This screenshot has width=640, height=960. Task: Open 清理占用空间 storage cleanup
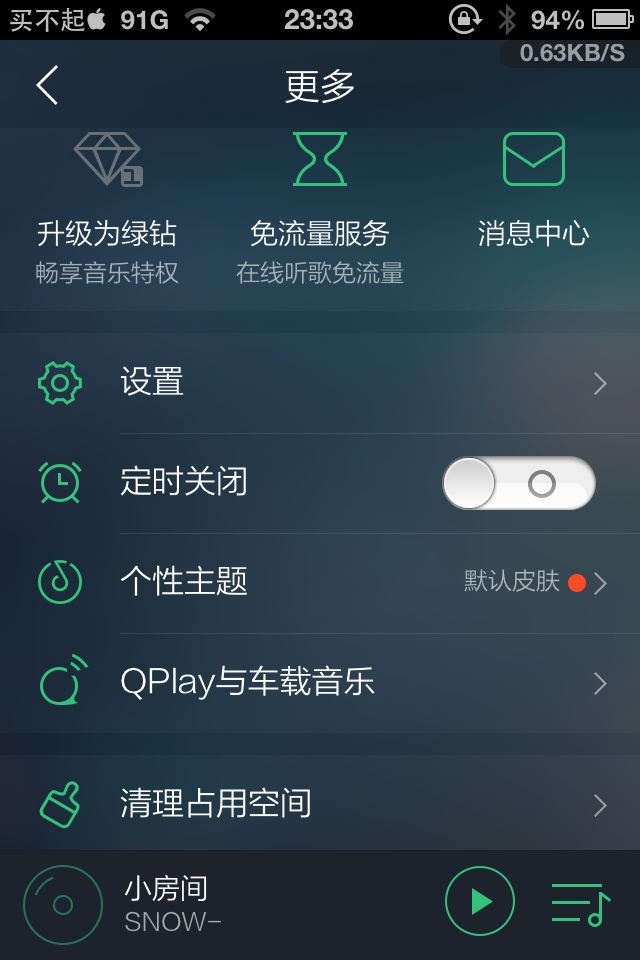[x=320, y=804]
